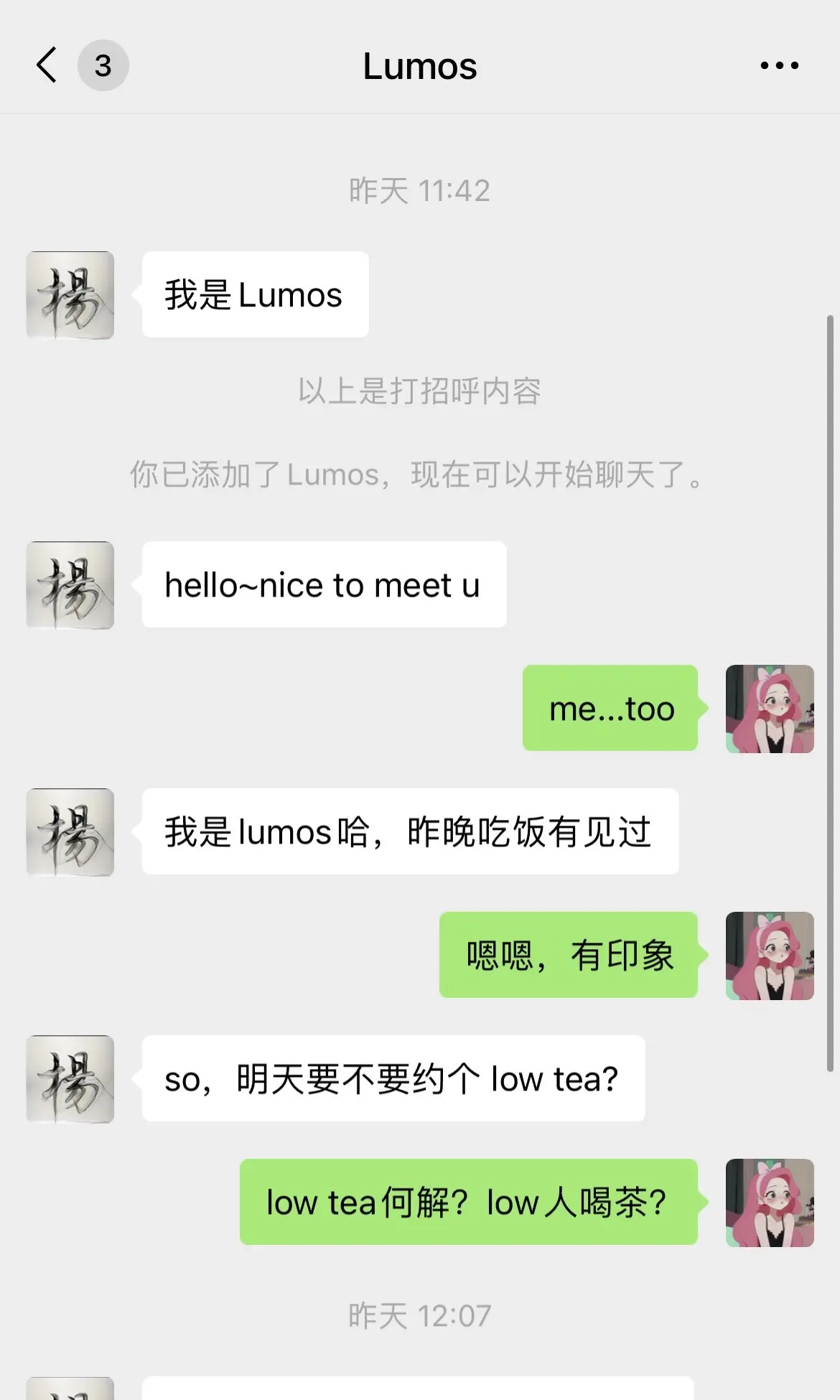Tap Lumos's avatar beside the low tea invitation
Screen dimensions: 840x1400
pyautogui.click(x=69, y=1081)
